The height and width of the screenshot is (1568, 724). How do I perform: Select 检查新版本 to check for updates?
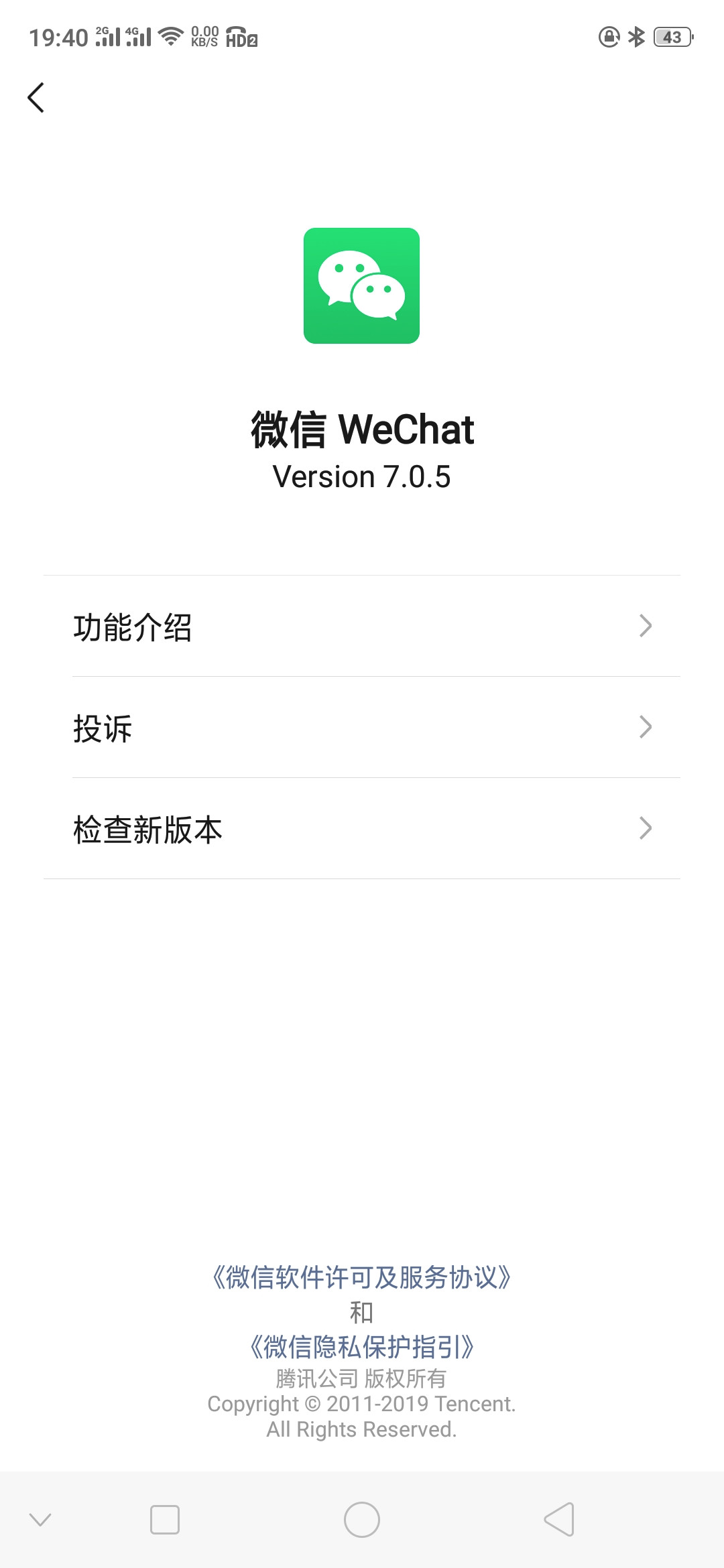tap(362, 829)
